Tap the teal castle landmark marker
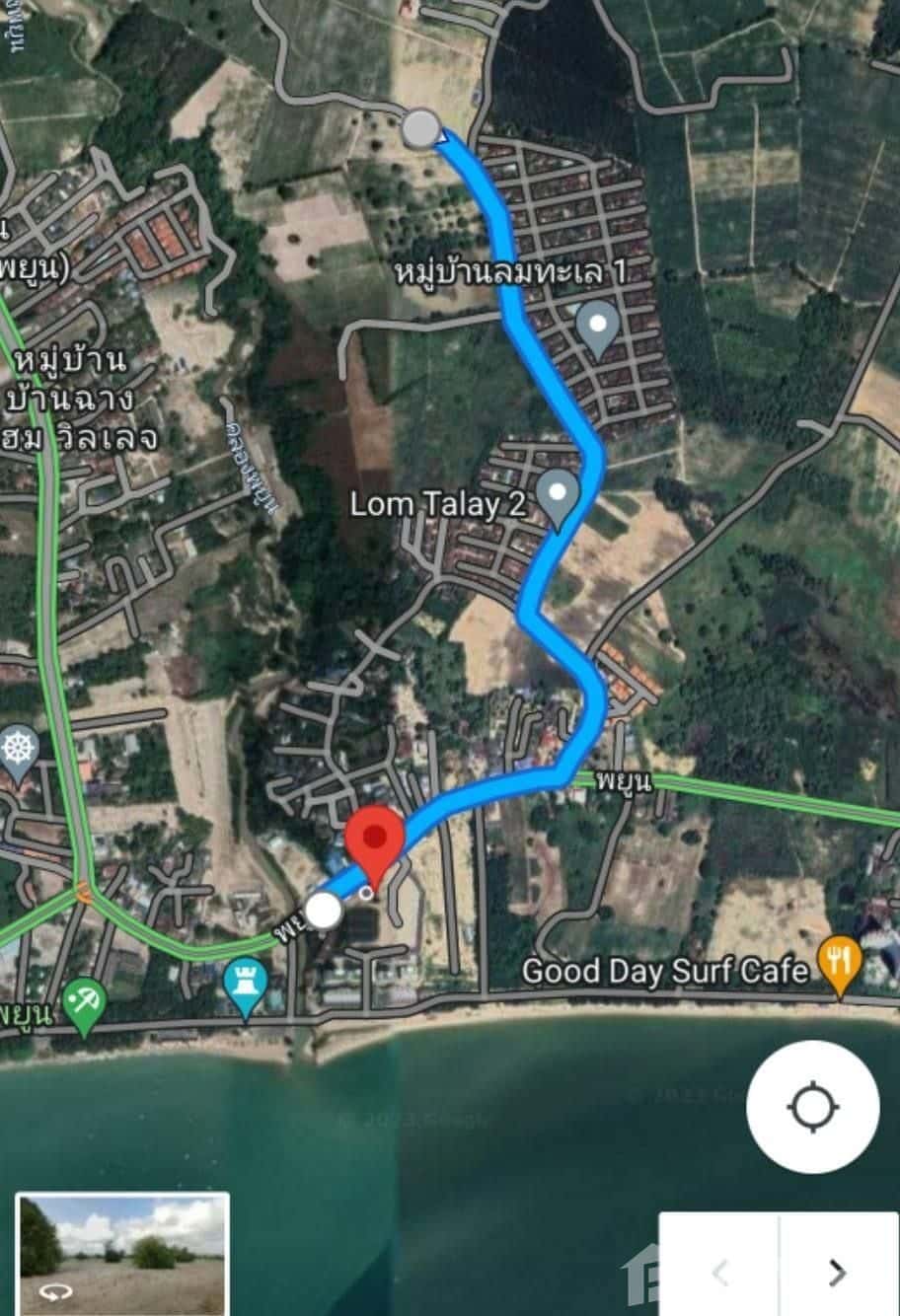The width and height of the screenshot is (900, 1316). pos(245,984)
